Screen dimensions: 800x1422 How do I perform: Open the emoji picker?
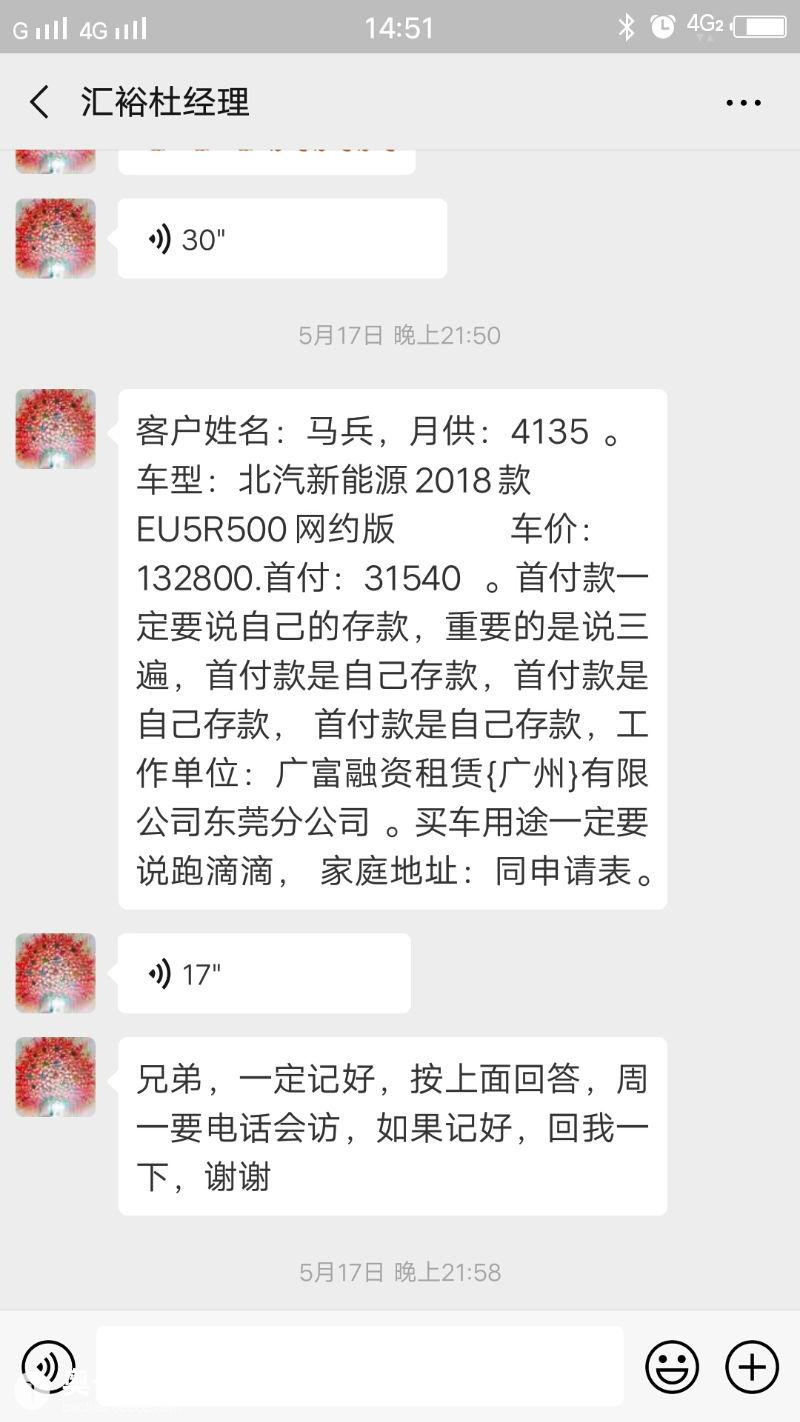[x=672, y=1366]
